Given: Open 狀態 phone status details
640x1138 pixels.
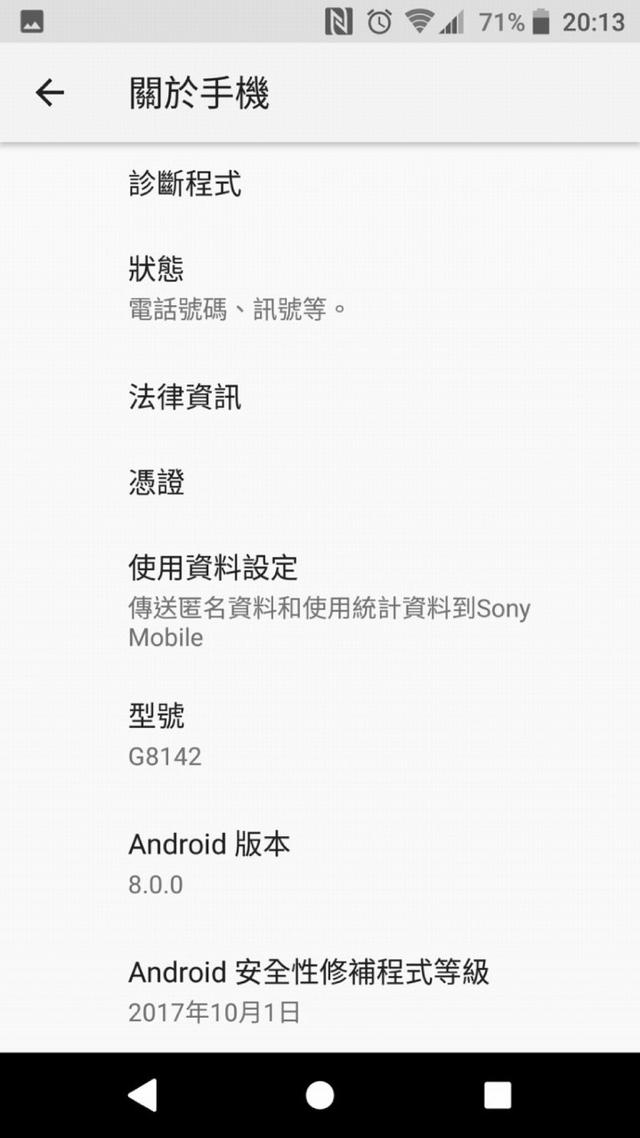Looking at the screenshot, I should point(320,289).
